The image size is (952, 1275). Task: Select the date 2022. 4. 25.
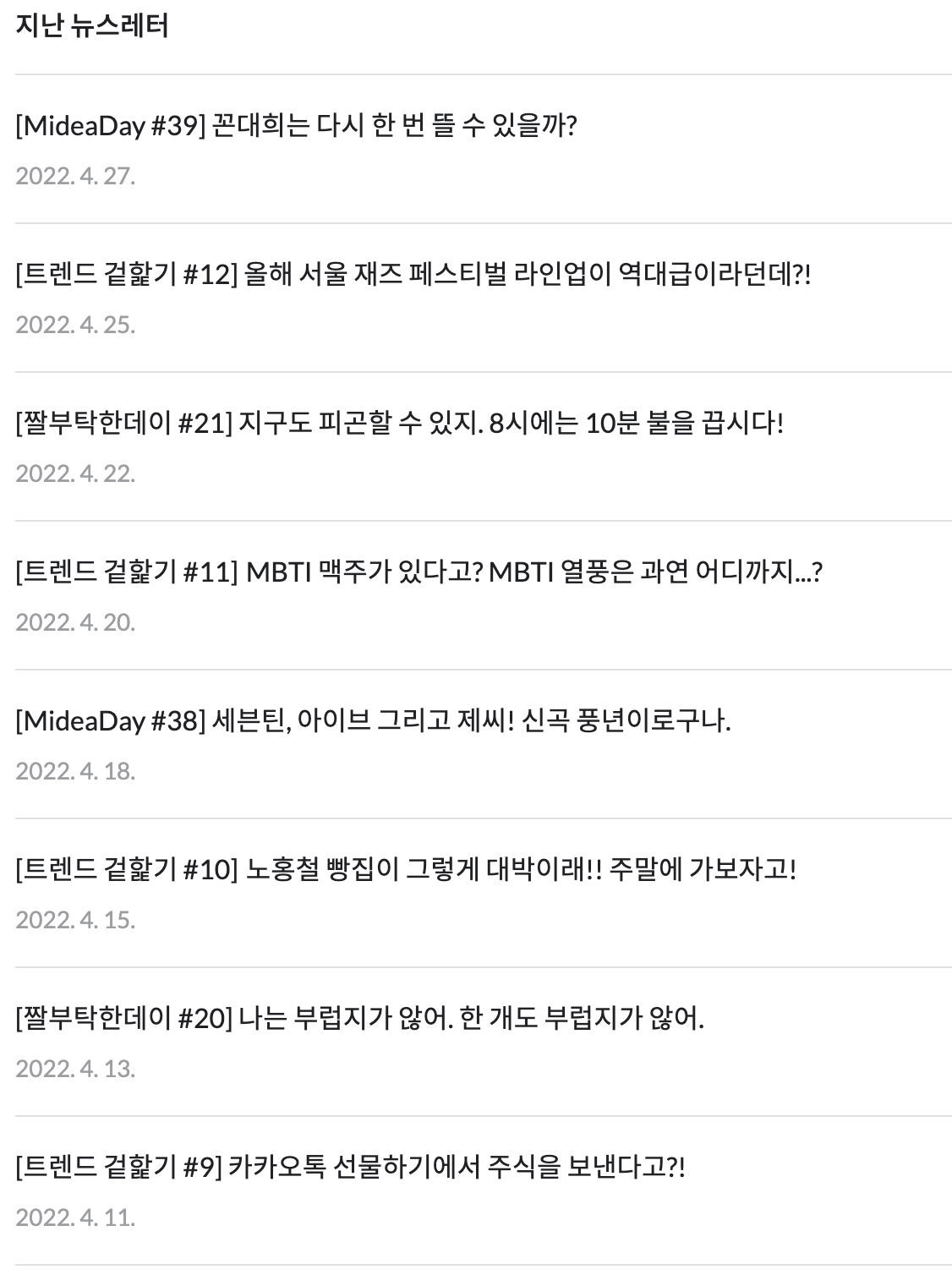pyautogui.click(x=76, y=322)
